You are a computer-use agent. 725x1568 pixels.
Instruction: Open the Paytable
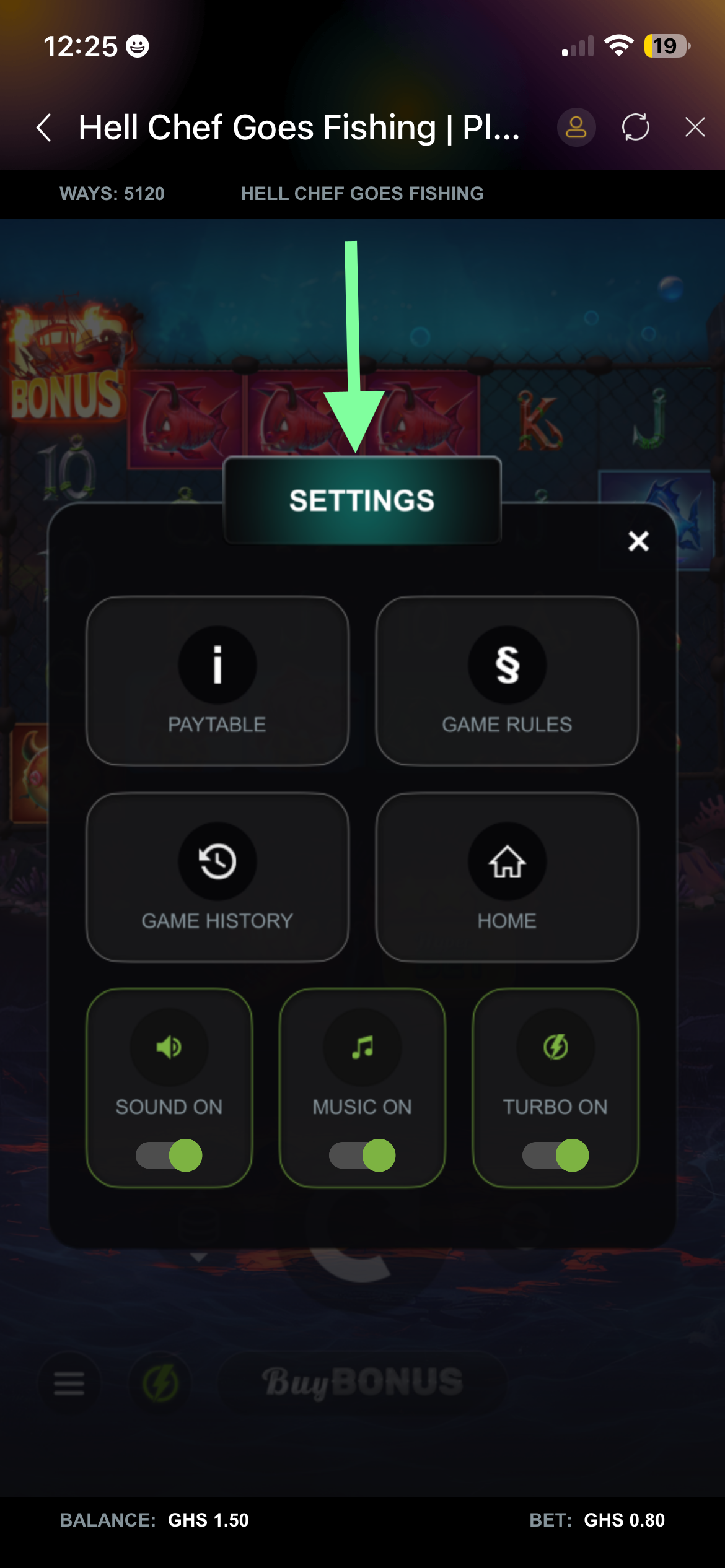[x=217, y=681]
